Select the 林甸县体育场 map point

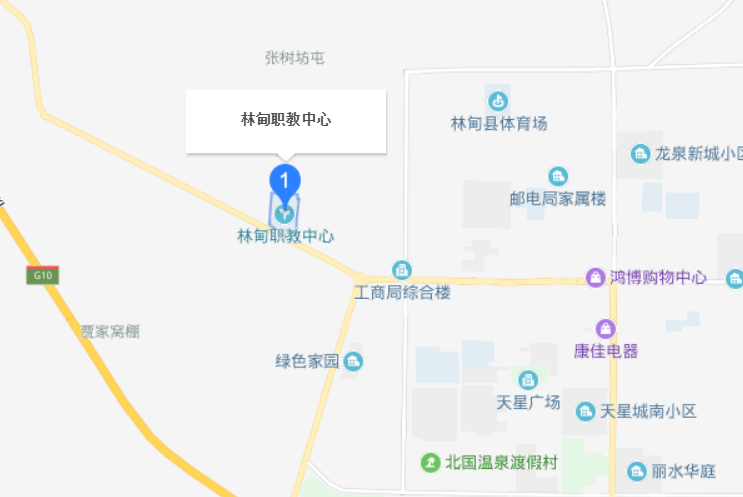(x=498, y=101)
